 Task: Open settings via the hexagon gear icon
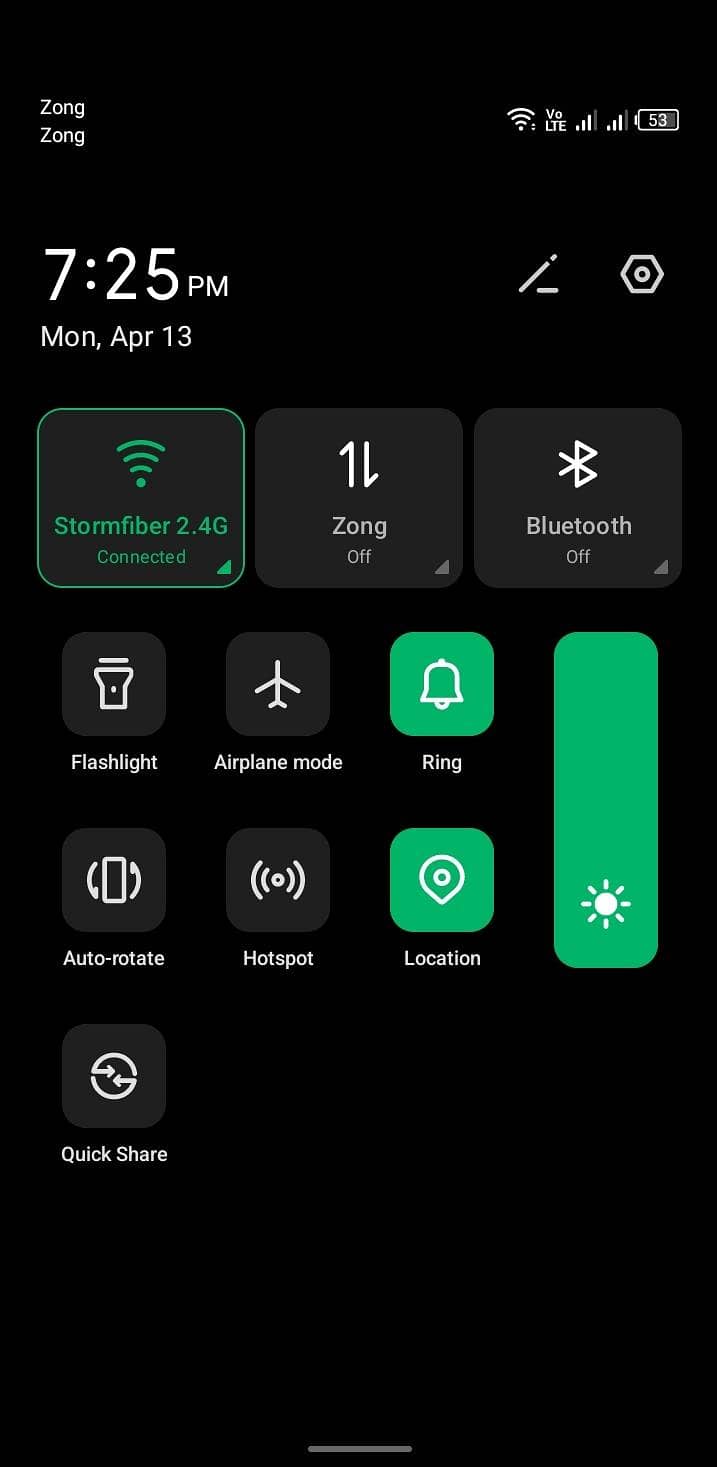pyautogui.click(x=642, y=274)
